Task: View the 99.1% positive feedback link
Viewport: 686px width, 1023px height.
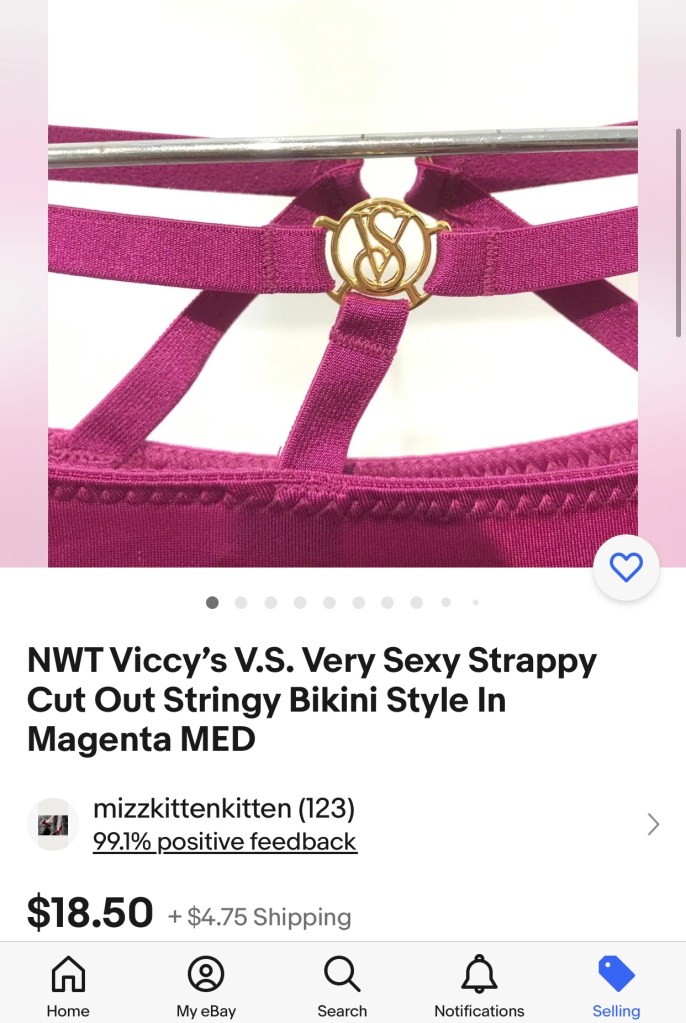Action: [x=224, y=841]
